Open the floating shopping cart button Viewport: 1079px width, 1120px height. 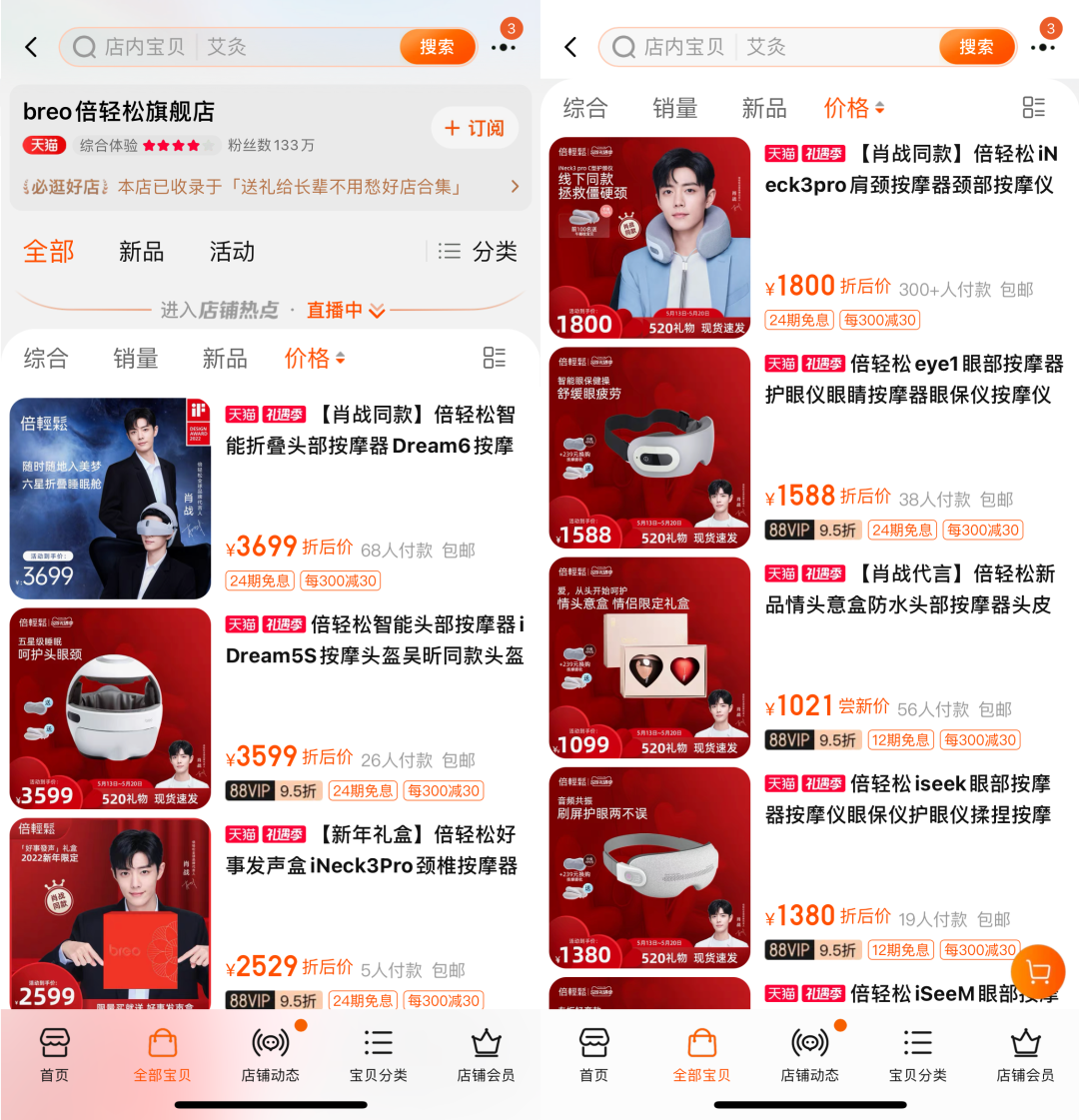point(1038,971)
